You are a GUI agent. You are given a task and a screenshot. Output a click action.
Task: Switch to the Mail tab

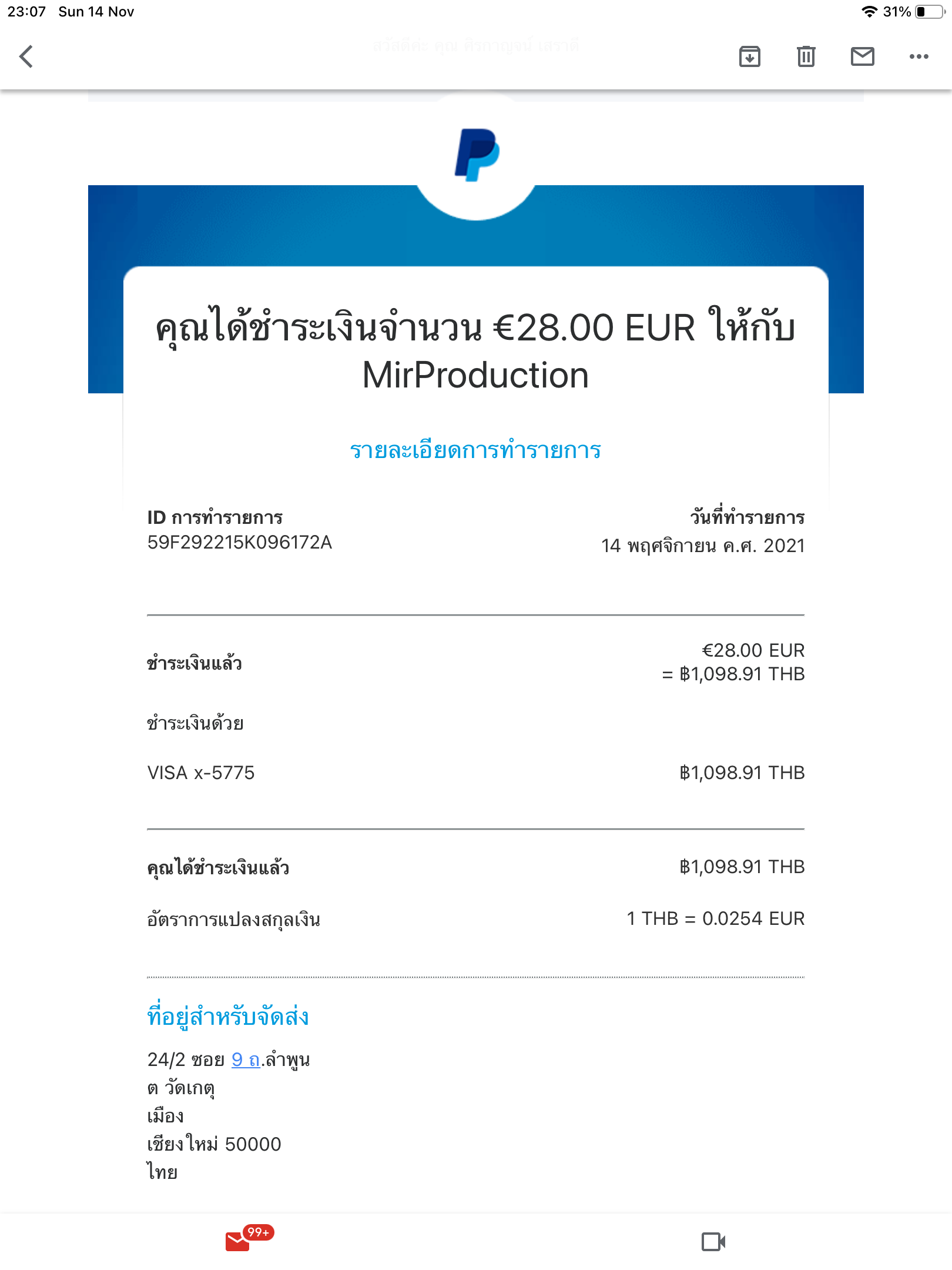(238, 1241)
